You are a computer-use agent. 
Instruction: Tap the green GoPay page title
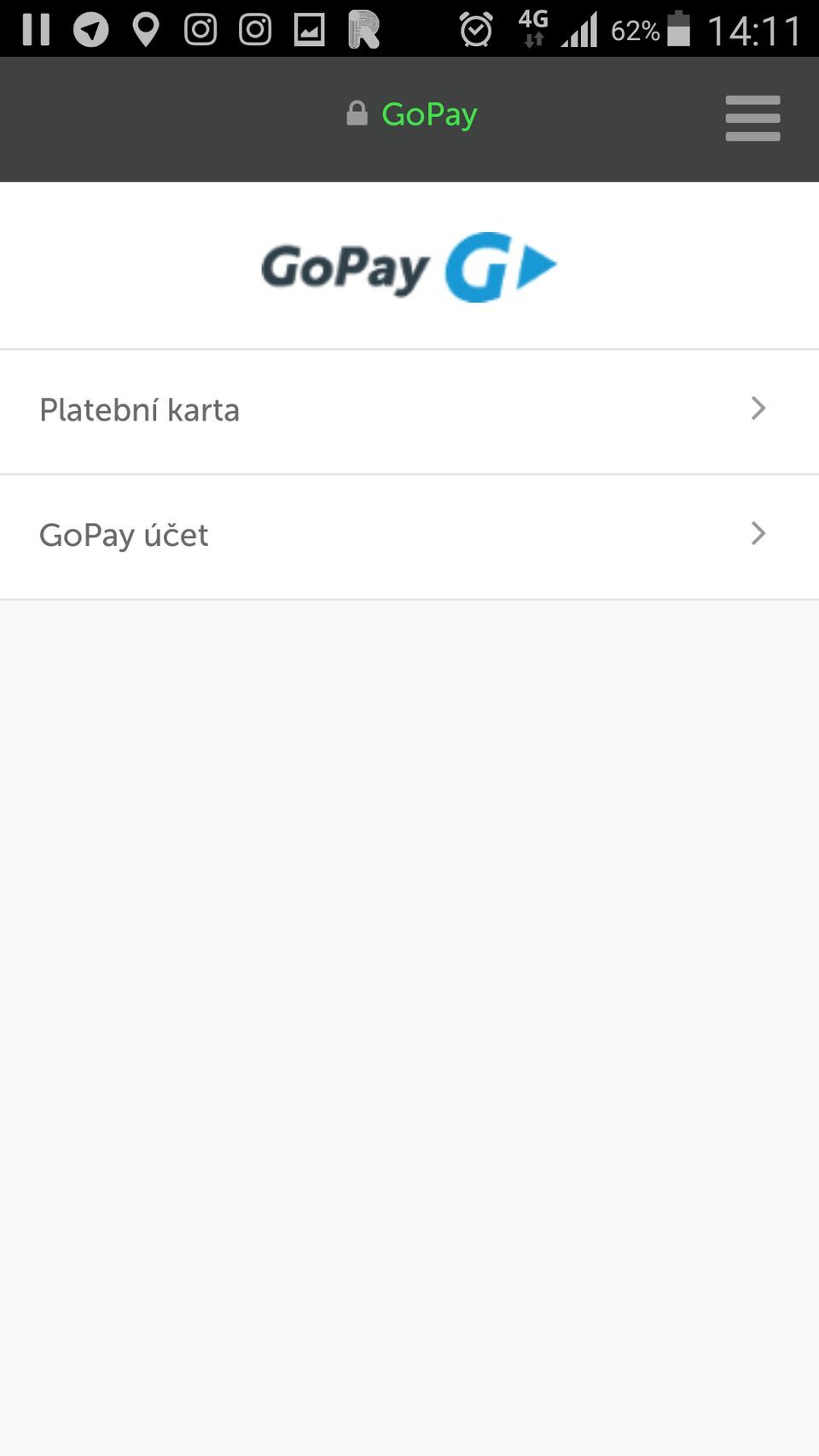(430, 114)
